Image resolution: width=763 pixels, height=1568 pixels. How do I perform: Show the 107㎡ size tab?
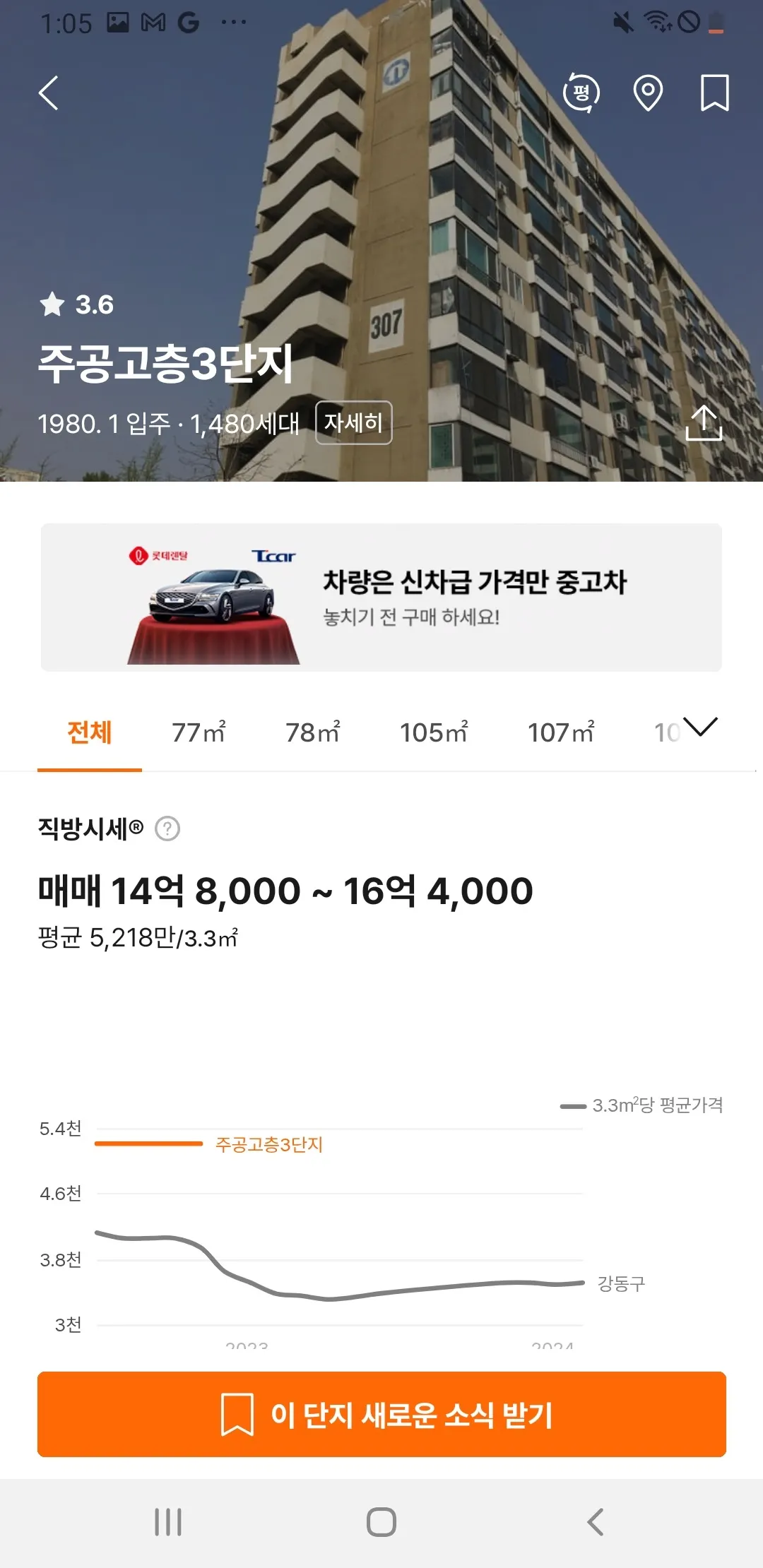tap(561, 732)
